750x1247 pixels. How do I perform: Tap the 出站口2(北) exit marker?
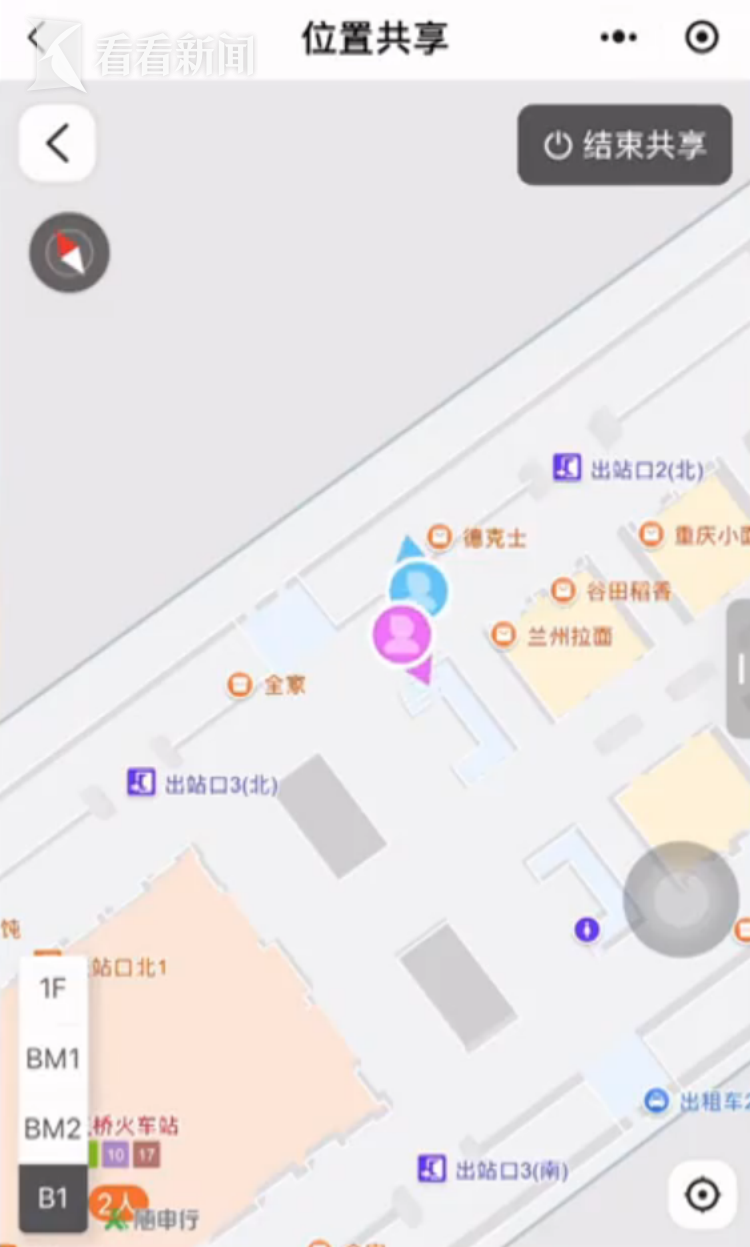coord(568,468)
